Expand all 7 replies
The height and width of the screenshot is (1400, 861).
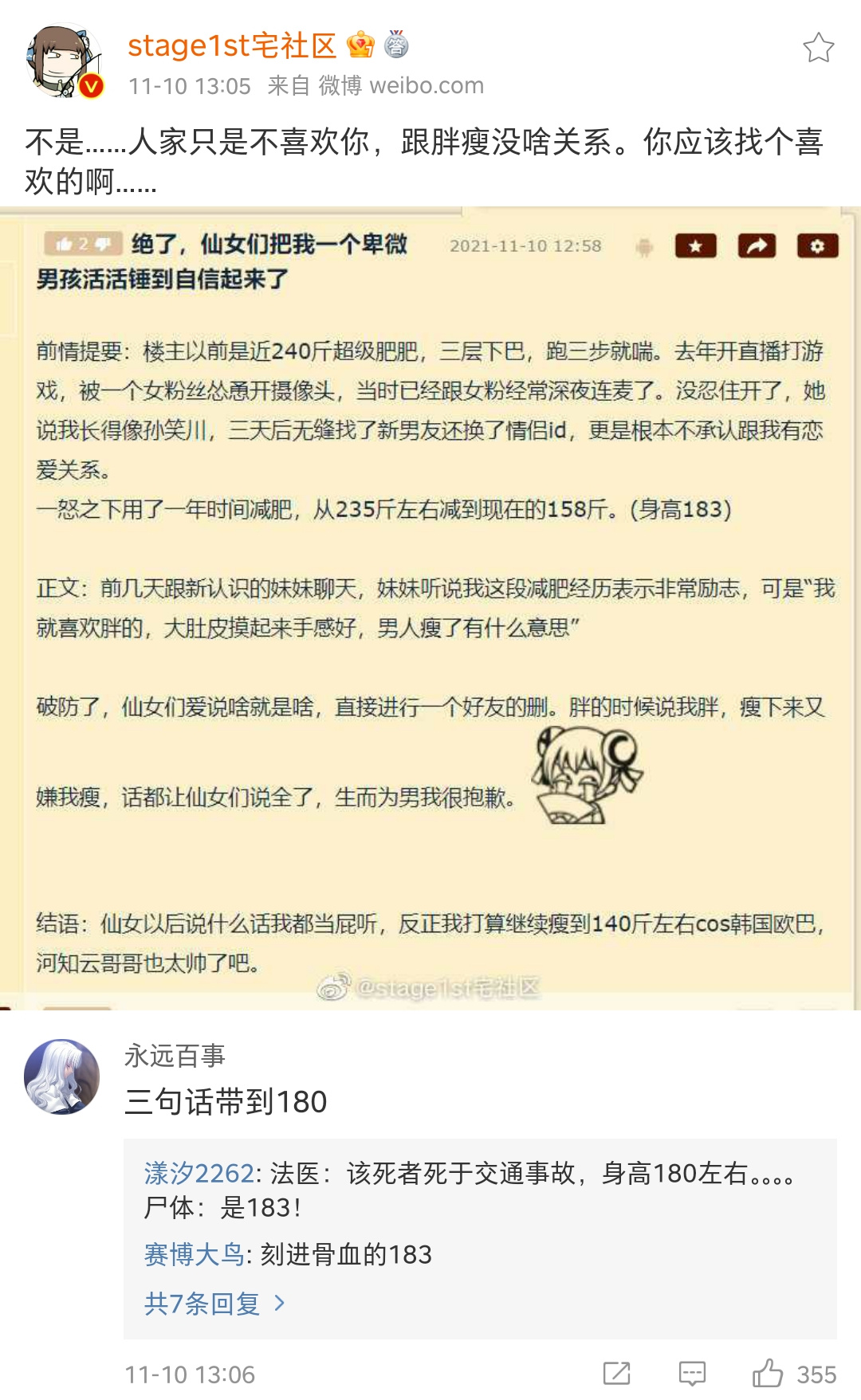pyautogui.click(x=214, y=1304)
